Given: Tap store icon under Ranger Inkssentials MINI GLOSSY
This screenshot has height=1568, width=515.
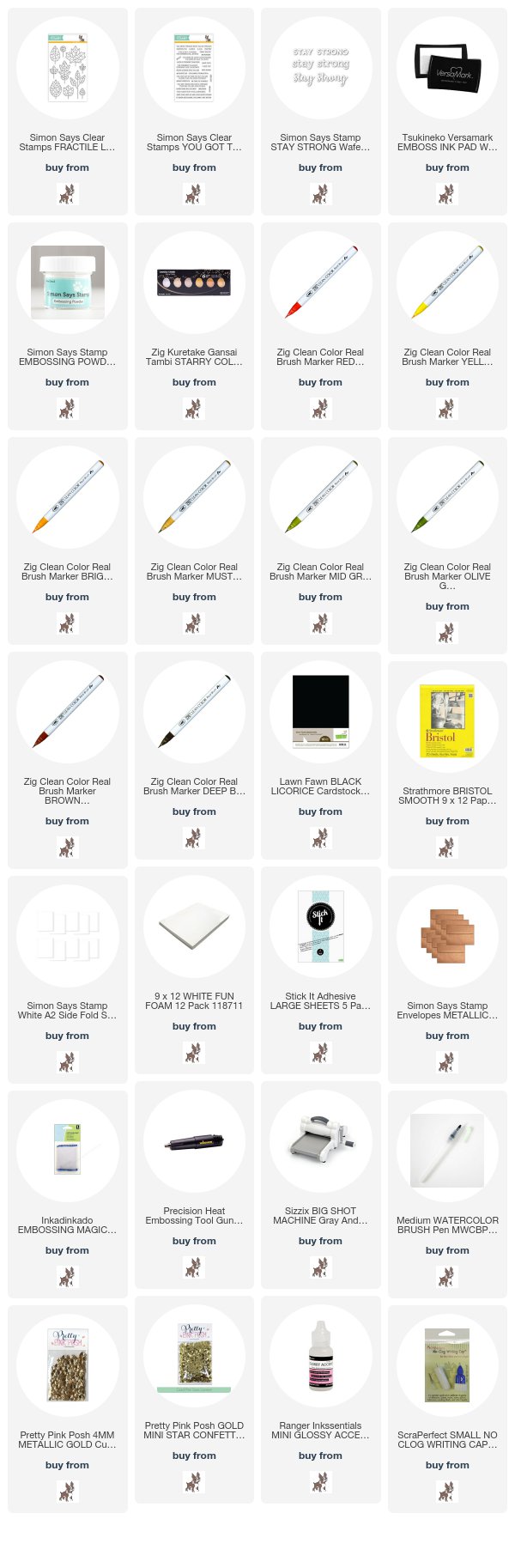Looking at the screenshot, I should [x=320, y=1482].
